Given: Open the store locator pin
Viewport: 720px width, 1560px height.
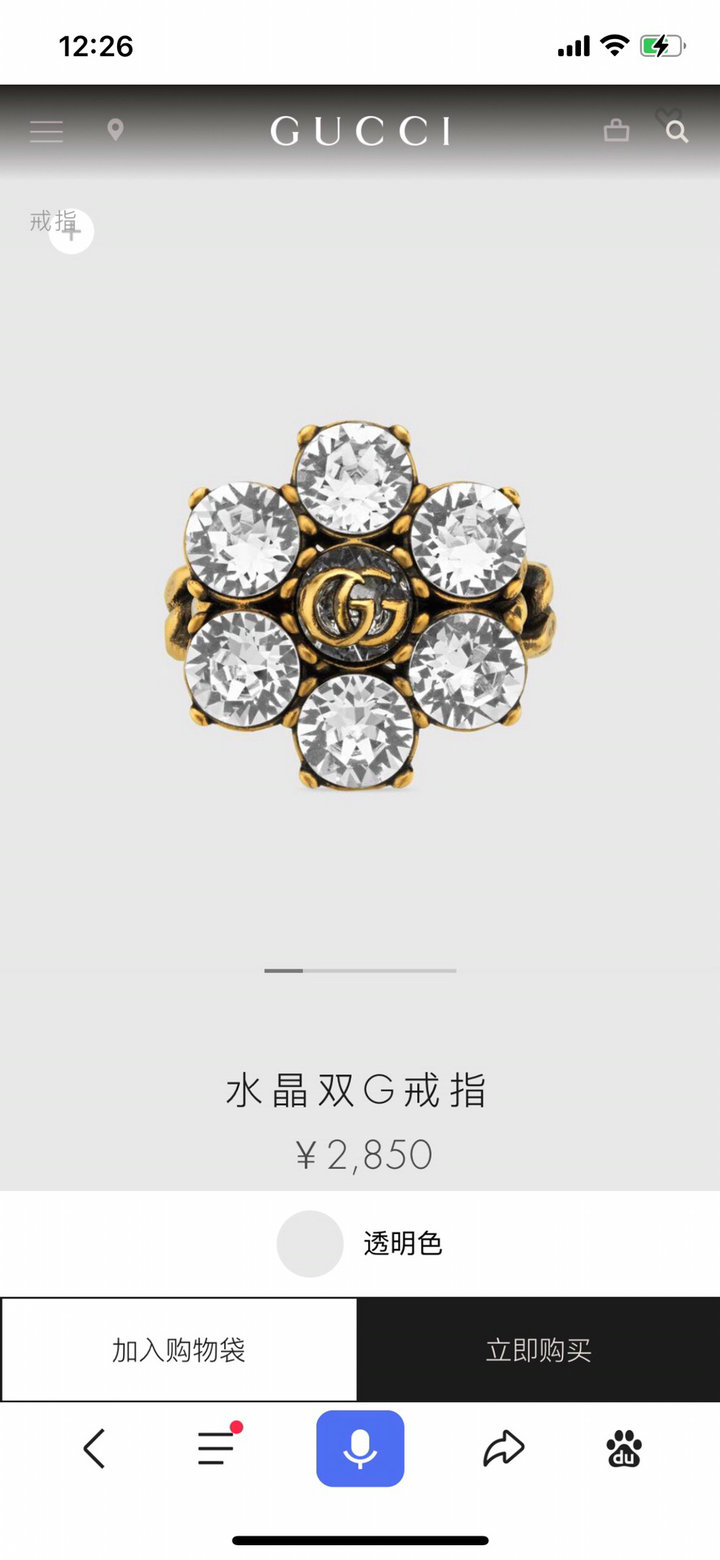Looking at the screenshot, I should 116,130.
